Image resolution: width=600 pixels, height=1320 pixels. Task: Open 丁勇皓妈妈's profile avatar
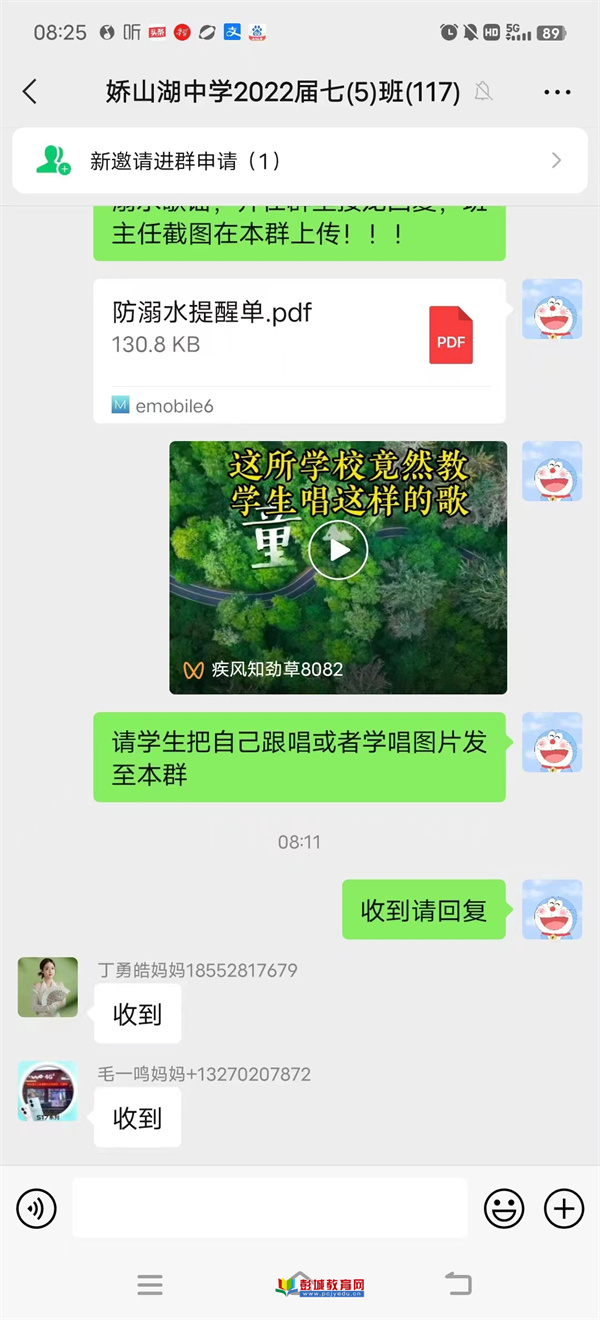48,987
